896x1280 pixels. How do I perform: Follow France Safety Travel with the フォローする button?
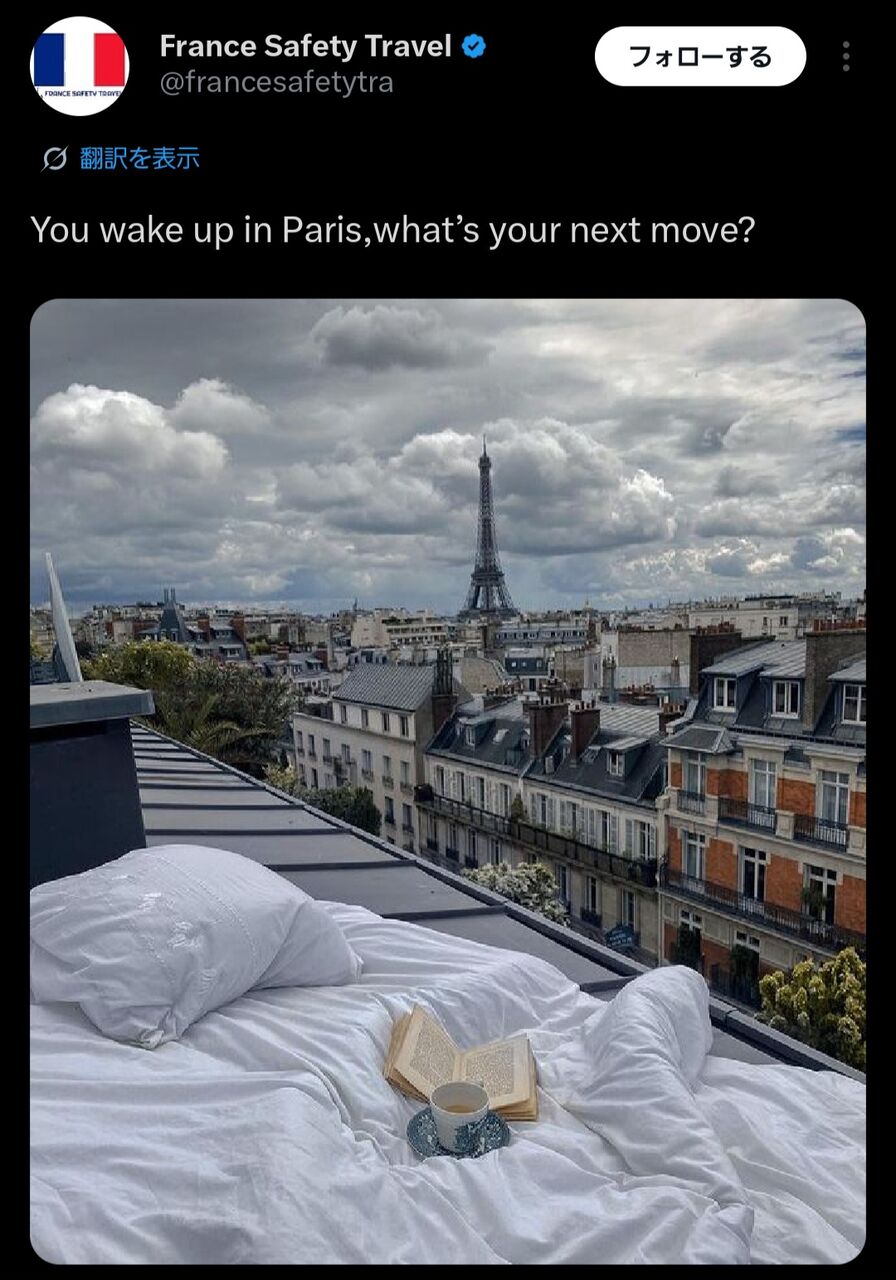point(700,56)
